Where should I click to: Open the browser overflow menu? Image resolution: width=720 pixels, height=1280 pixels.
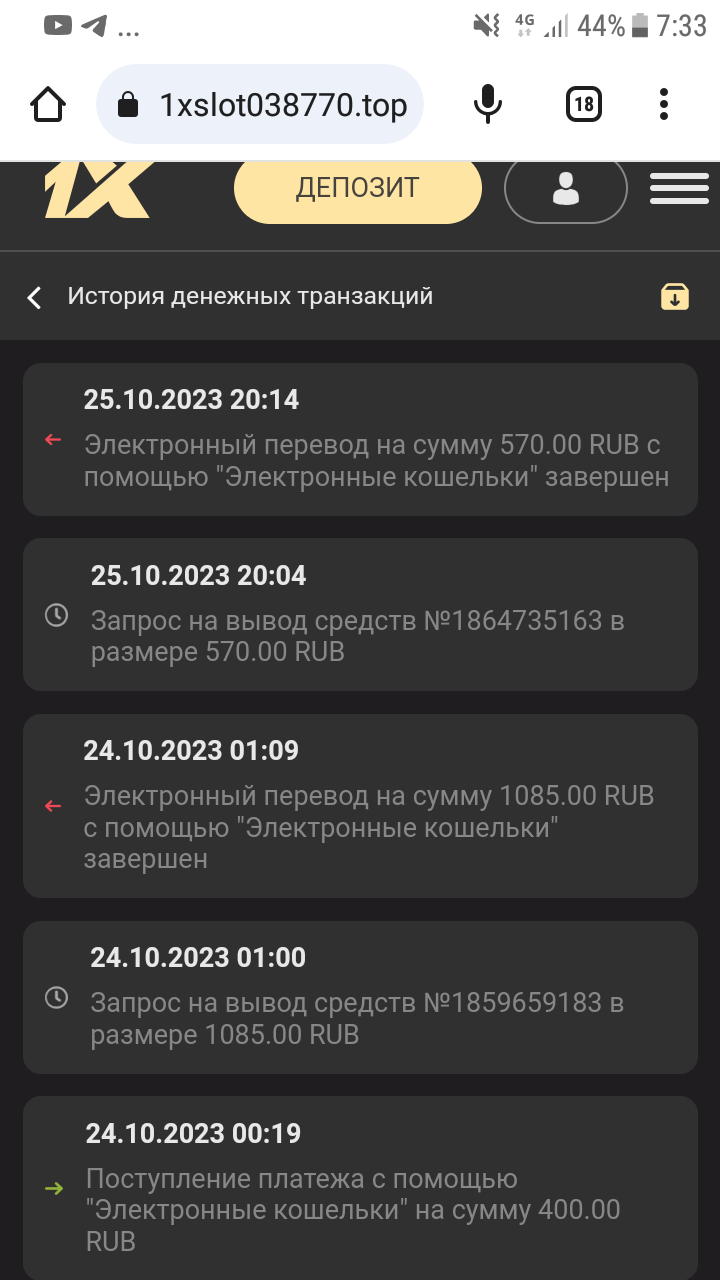(664, 104)
